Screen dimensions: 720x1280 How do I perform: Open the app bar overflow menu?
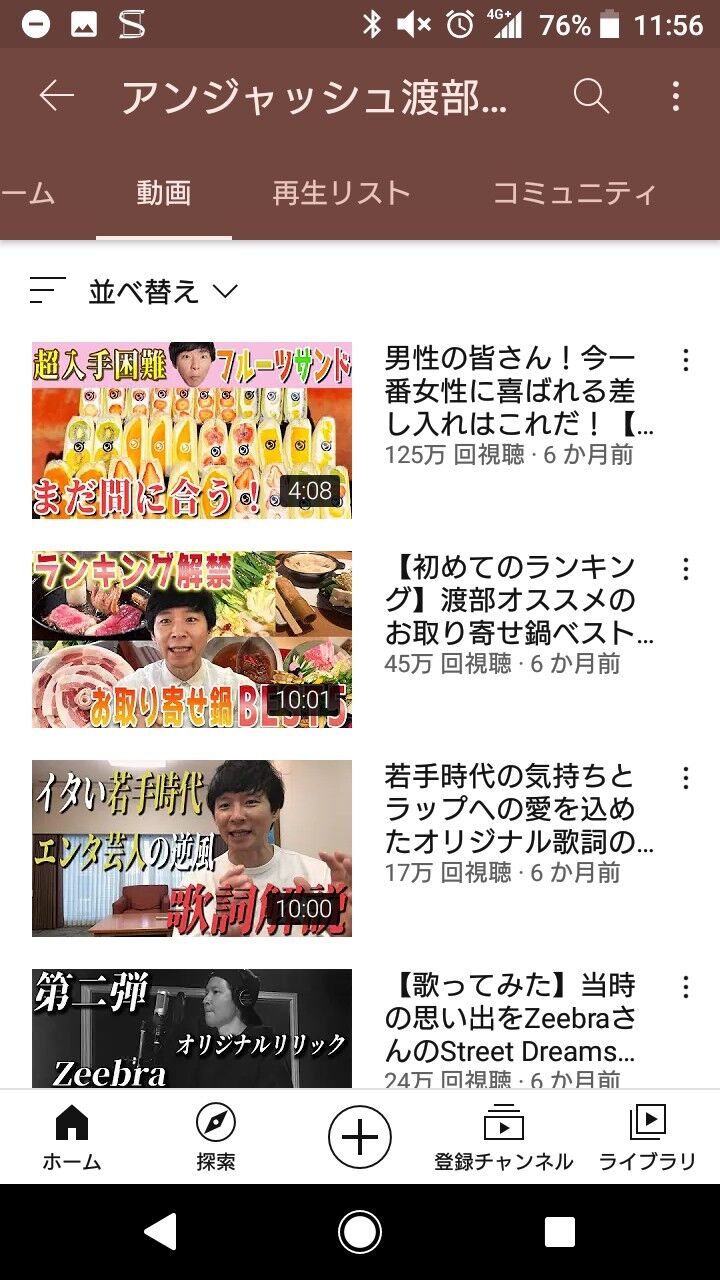pyautogui.click(x=676, y=96)
